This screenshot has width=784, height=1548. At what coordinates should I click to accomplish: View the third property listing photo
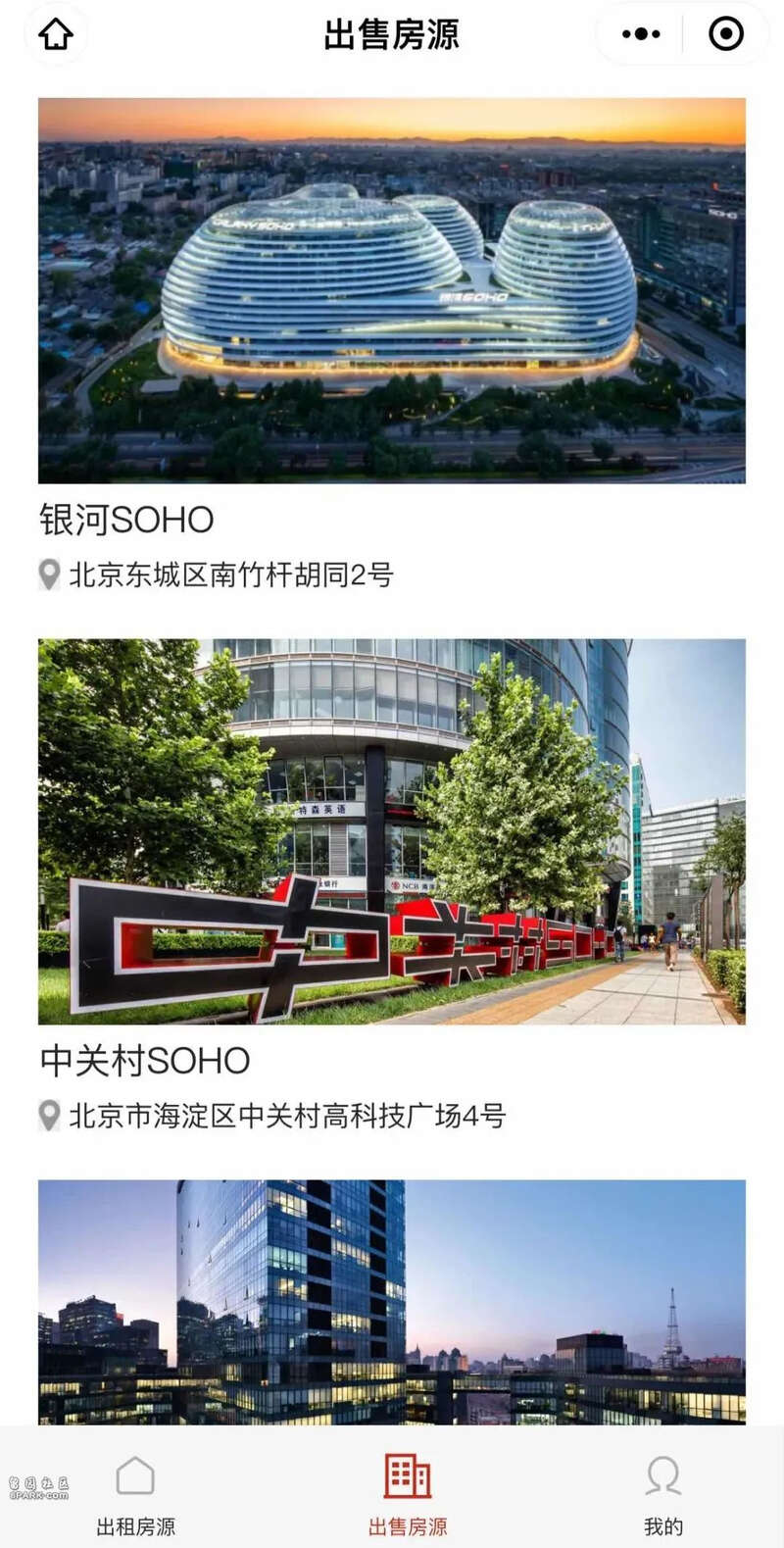pos(392,1302)
